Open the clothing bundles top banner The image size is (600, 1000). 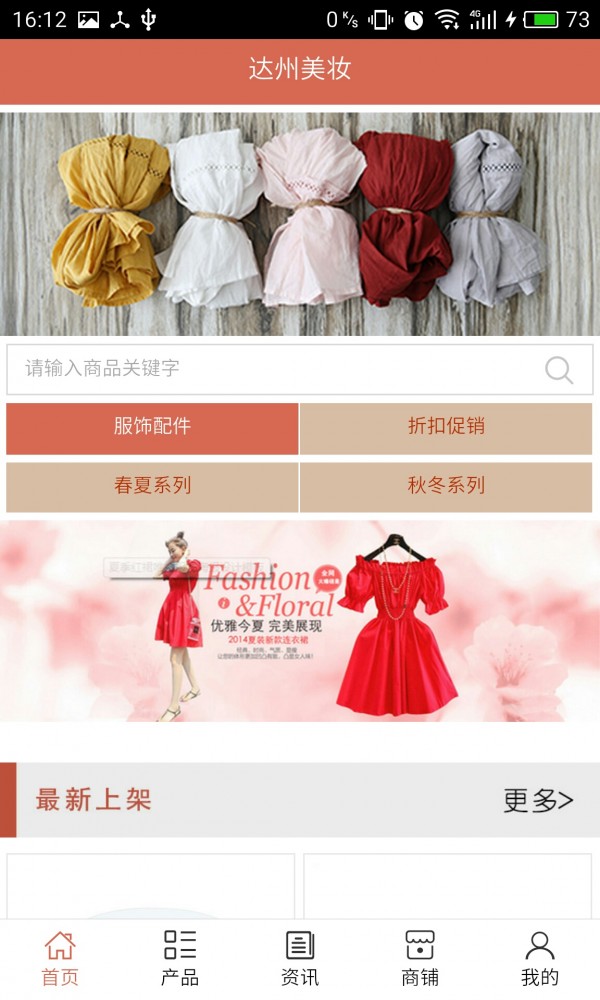pos(300,224)
